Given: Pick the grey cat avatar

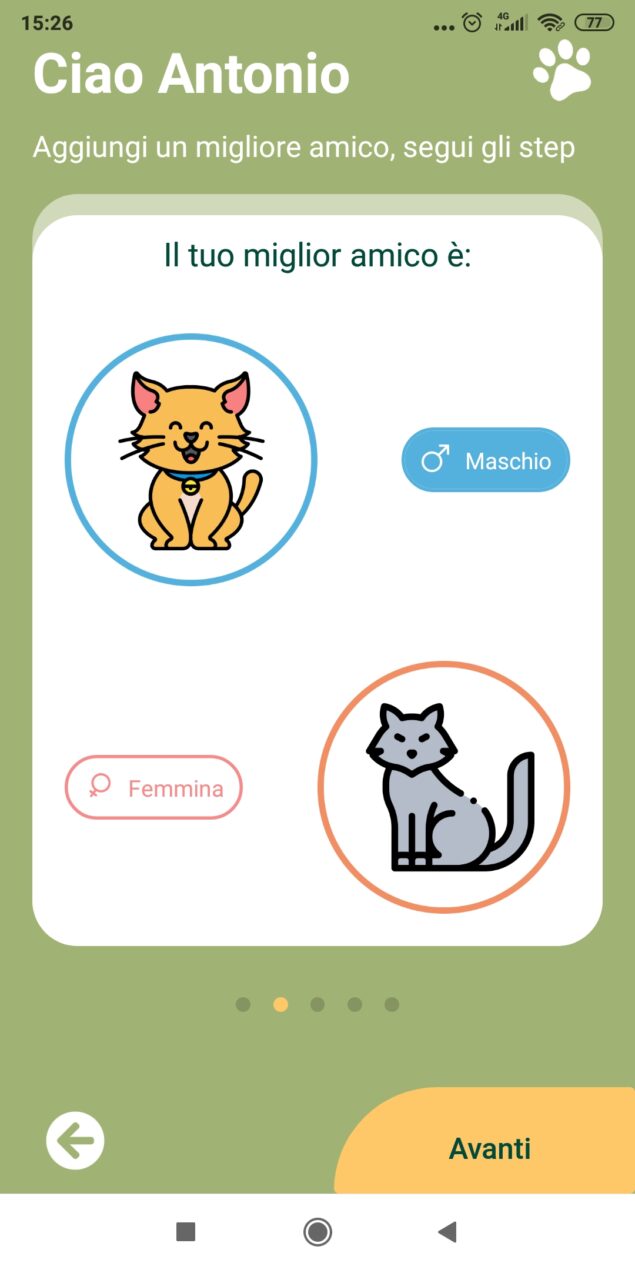Looking at the screenshot, I should click(x=444, y=787).
